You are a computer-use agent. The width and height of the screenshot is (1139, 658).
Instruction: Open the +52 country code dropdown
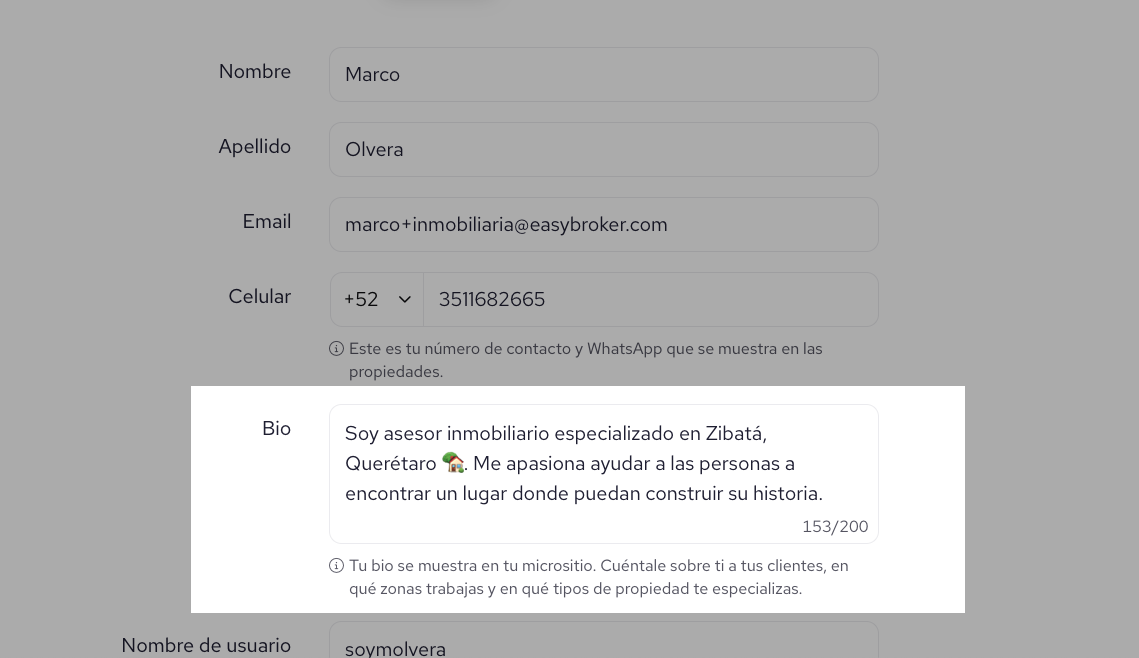click(377, 300)
